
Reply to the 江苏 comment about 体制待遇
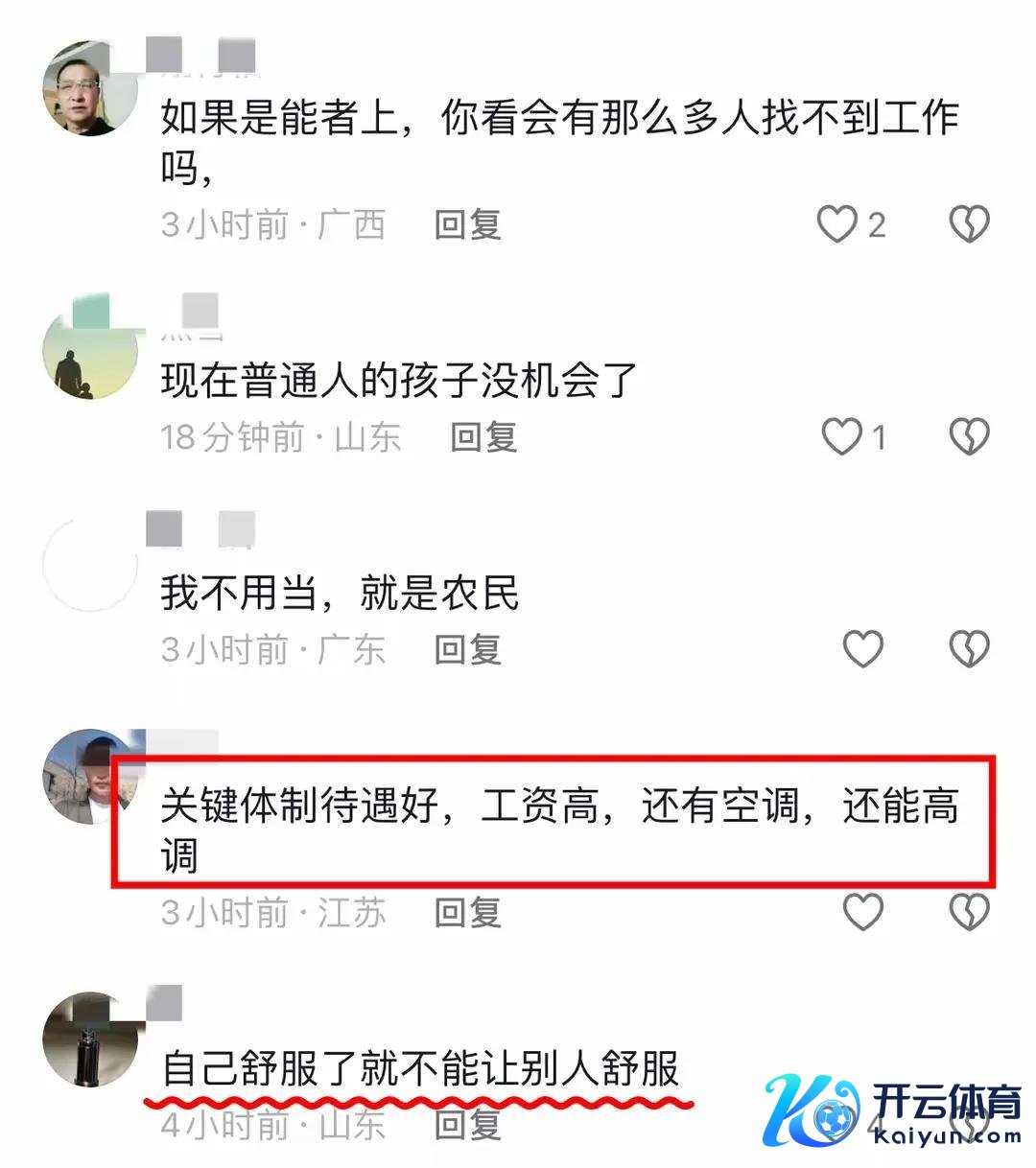(x=467, y=913)
